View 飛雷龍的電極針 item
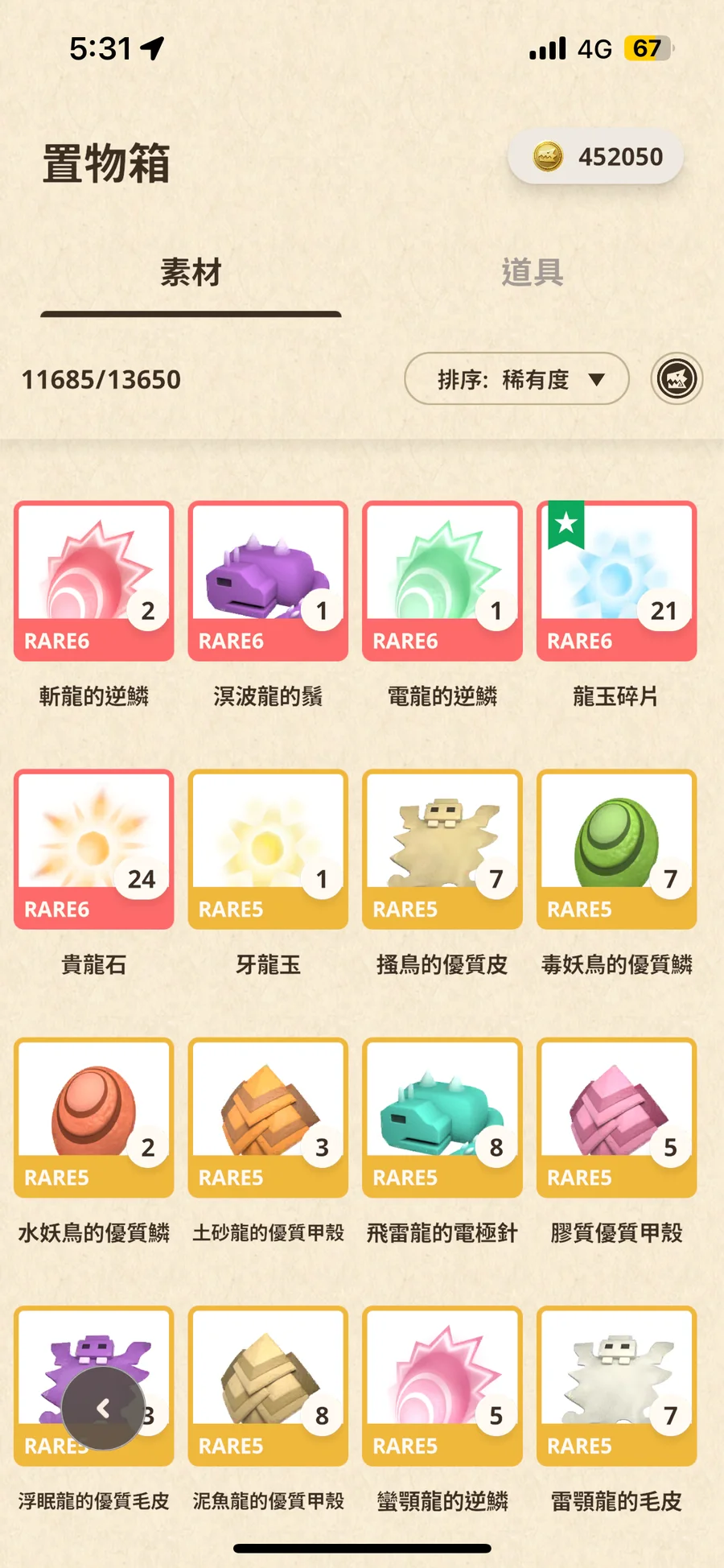Screen dimensions: 724x1568 [442, 1117]
